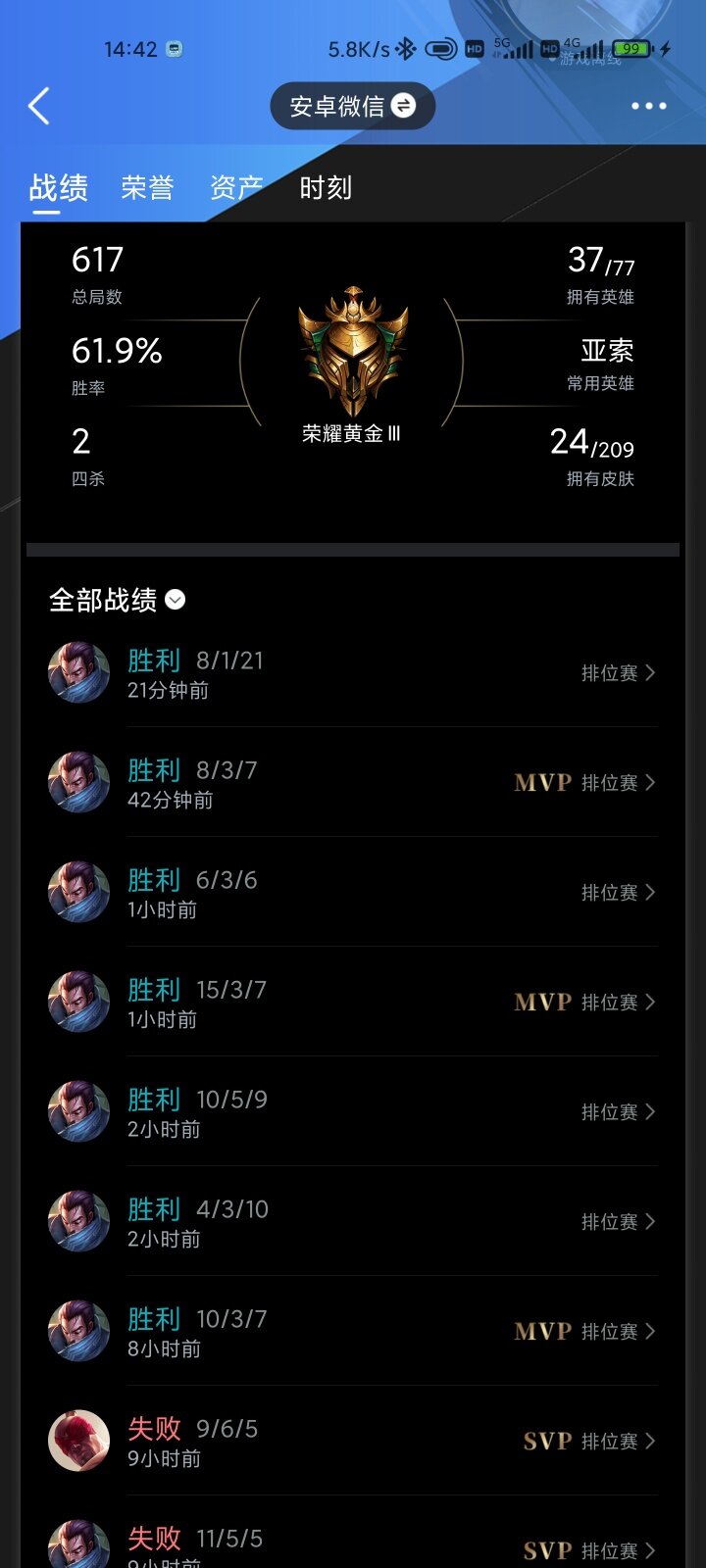
Task: Open the 15/3/7 MVP match
Action: pos(353,1003)
